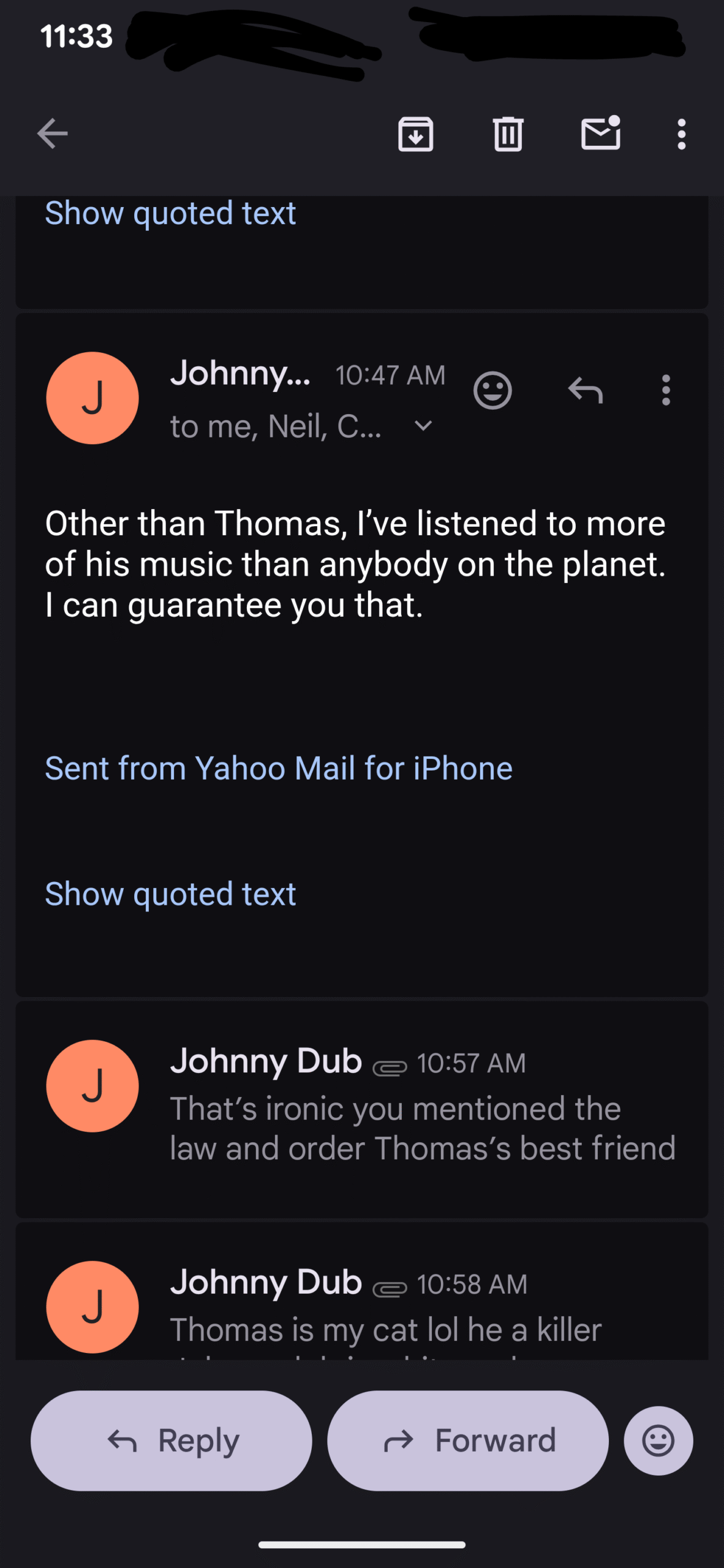Open the Sent from Yahoo Mail for iPhone link
Screen dimensions: 724x1568
pos(279,768)
